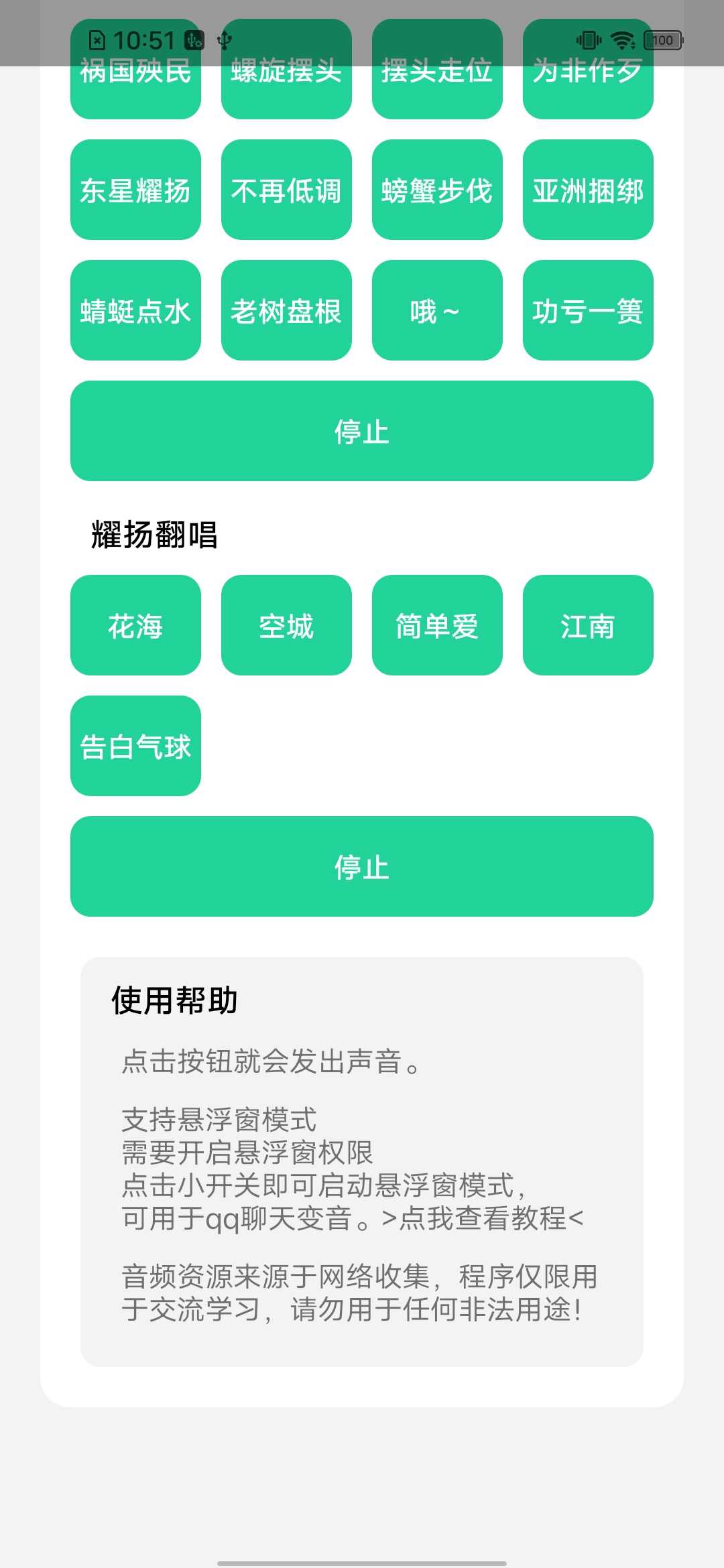
Task: Play the 空城 cover song
Action: 286,625
